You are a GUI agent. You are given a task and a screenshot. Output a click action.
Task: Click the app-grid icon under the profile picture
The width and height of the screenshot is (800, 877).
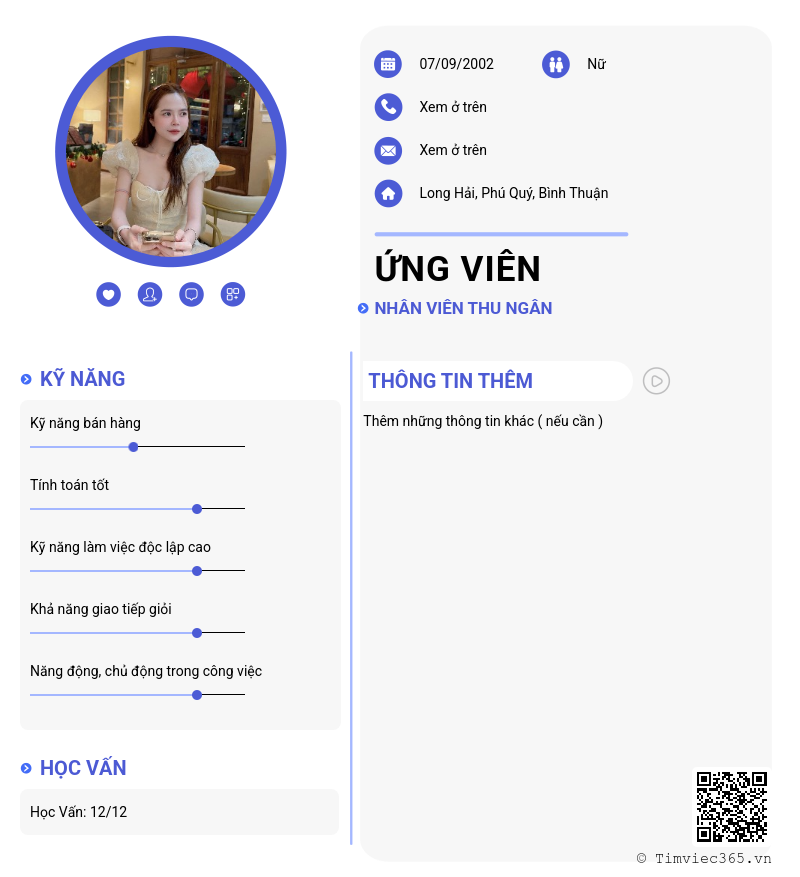click(233, 294)
